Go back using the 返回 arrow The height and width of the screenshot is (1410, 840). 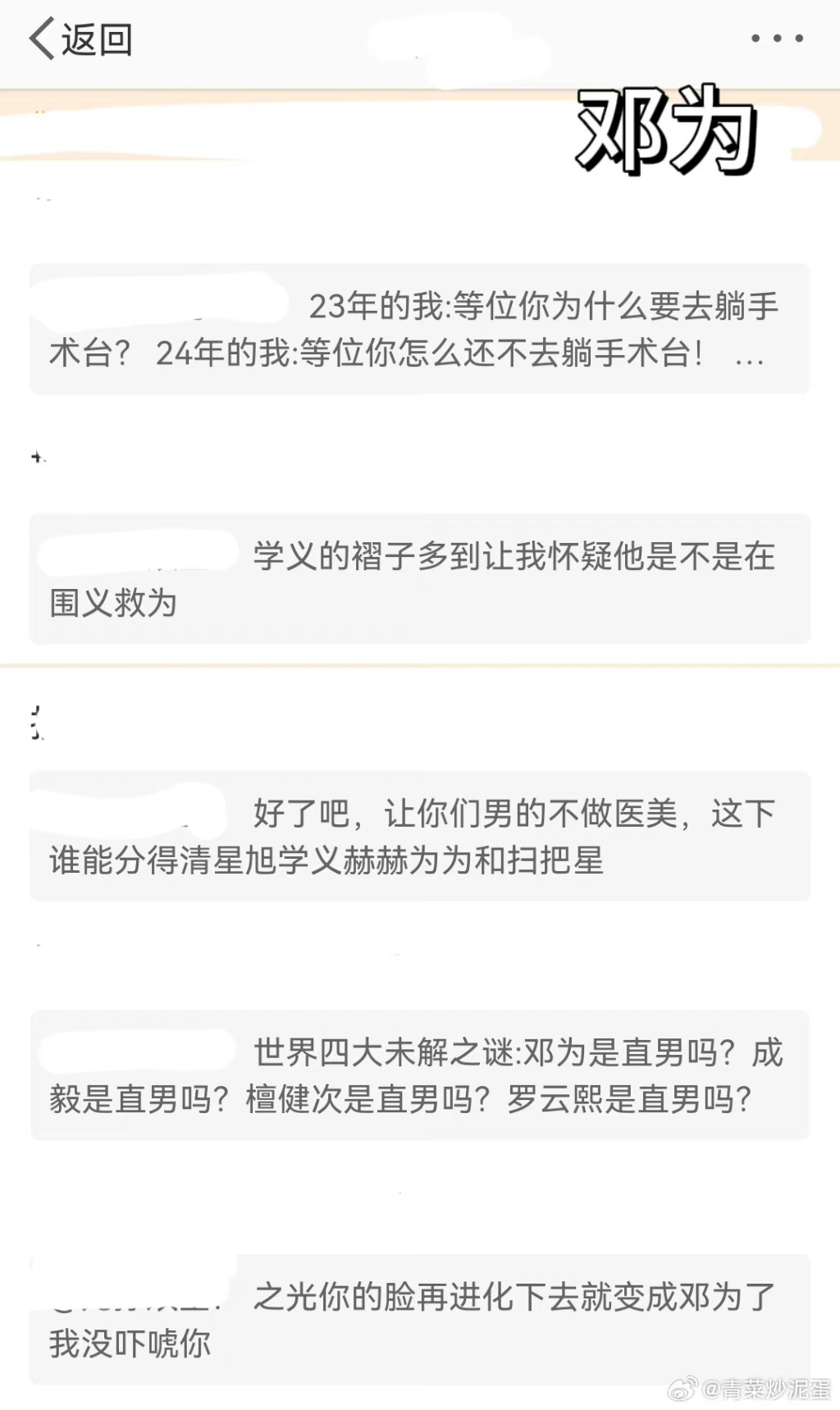pos(80,39)
